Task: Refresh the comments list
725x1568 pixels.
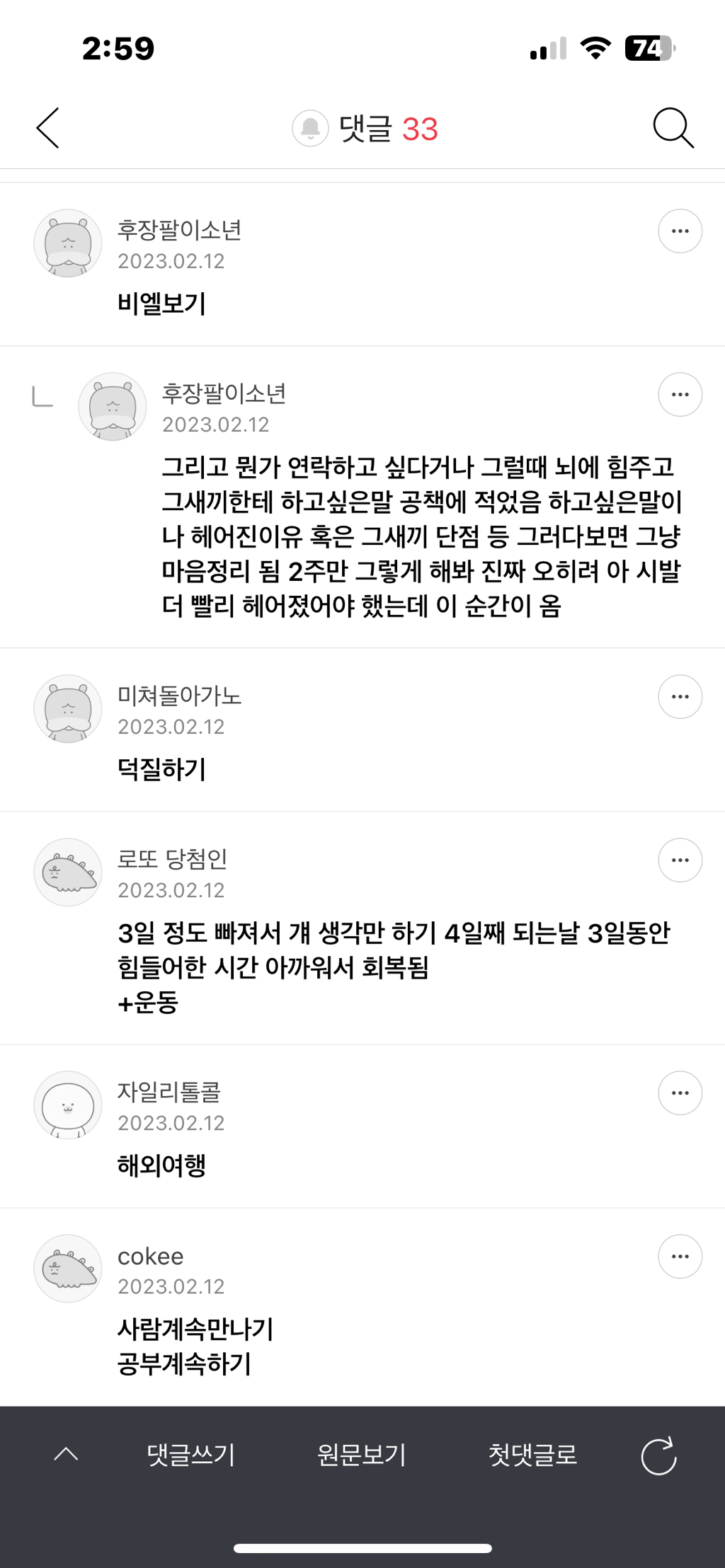Action: (658, 1455)
